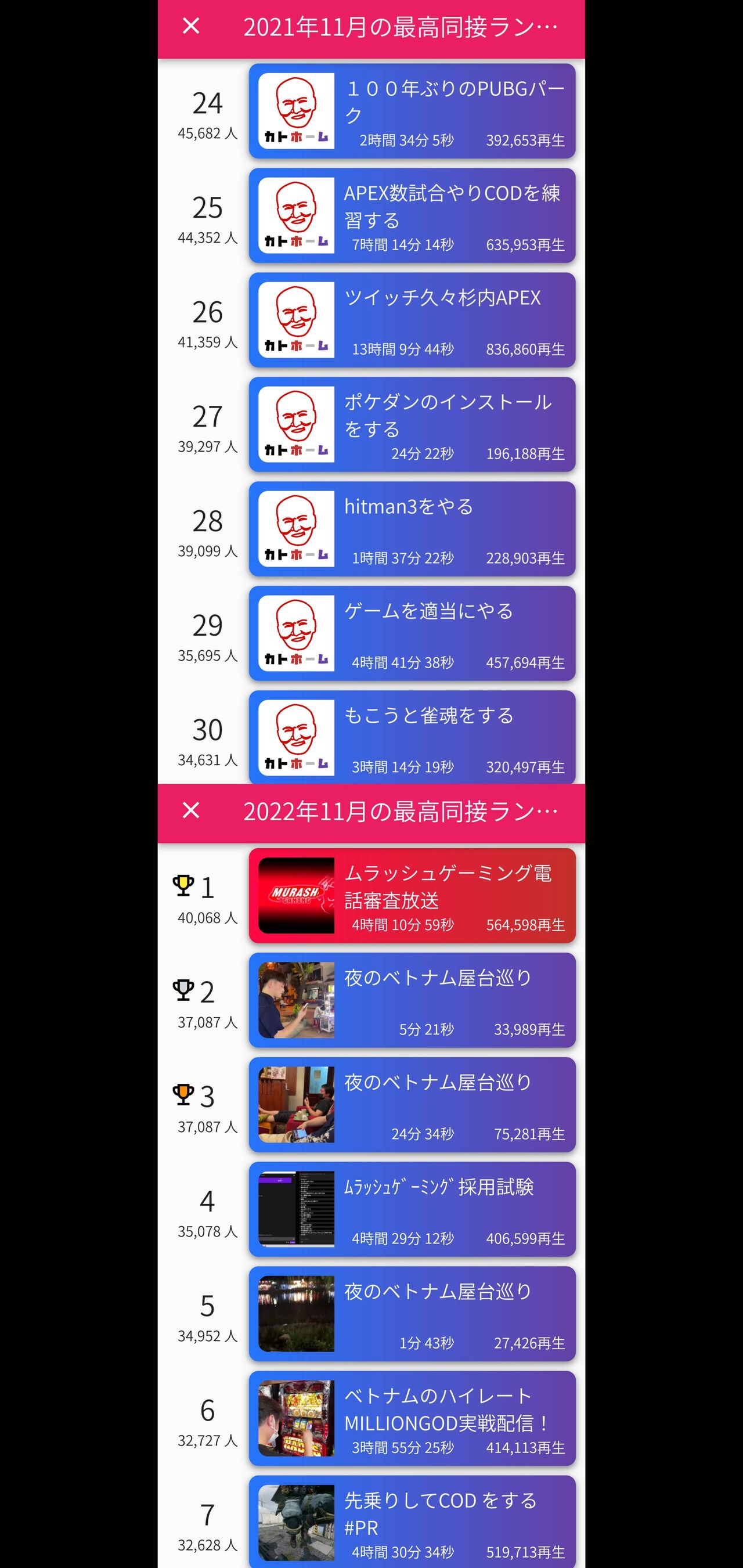Screen dimensions: 743x1568
Task: Close the 2022年11月 ranking panel
Action: (191, 811)
